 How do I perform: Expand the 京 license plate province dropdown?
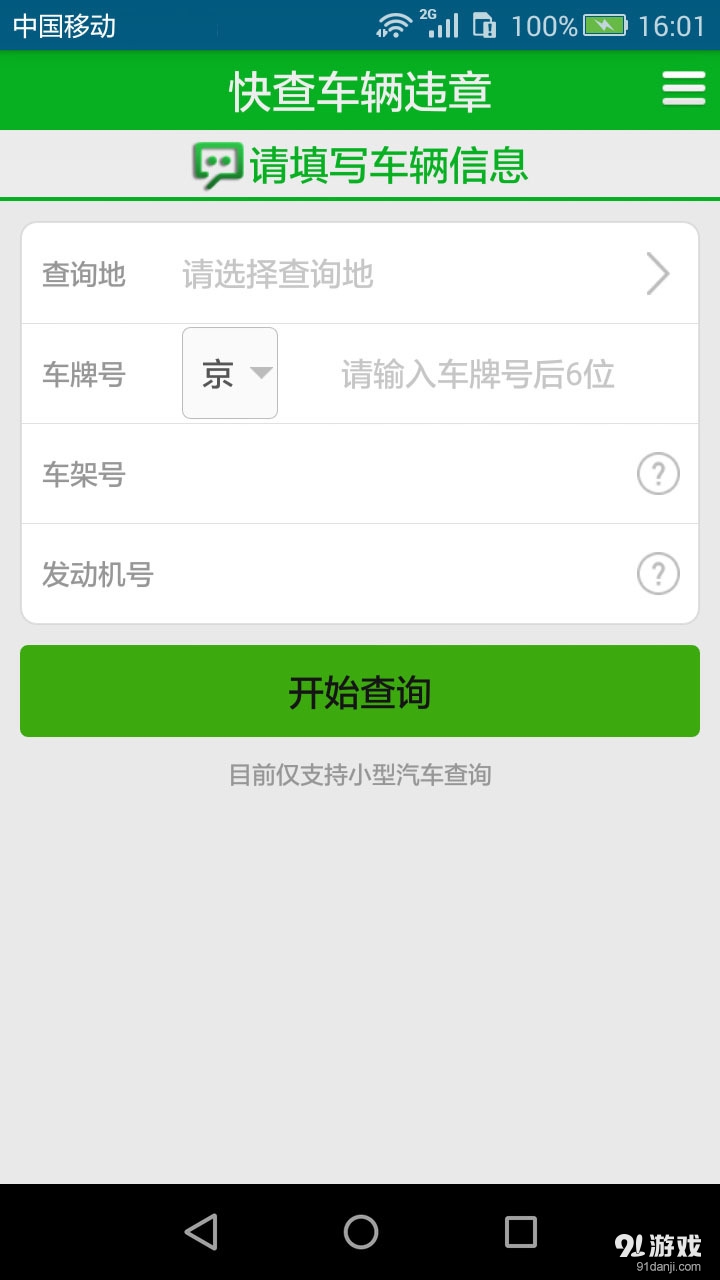[x=230, y=372]
